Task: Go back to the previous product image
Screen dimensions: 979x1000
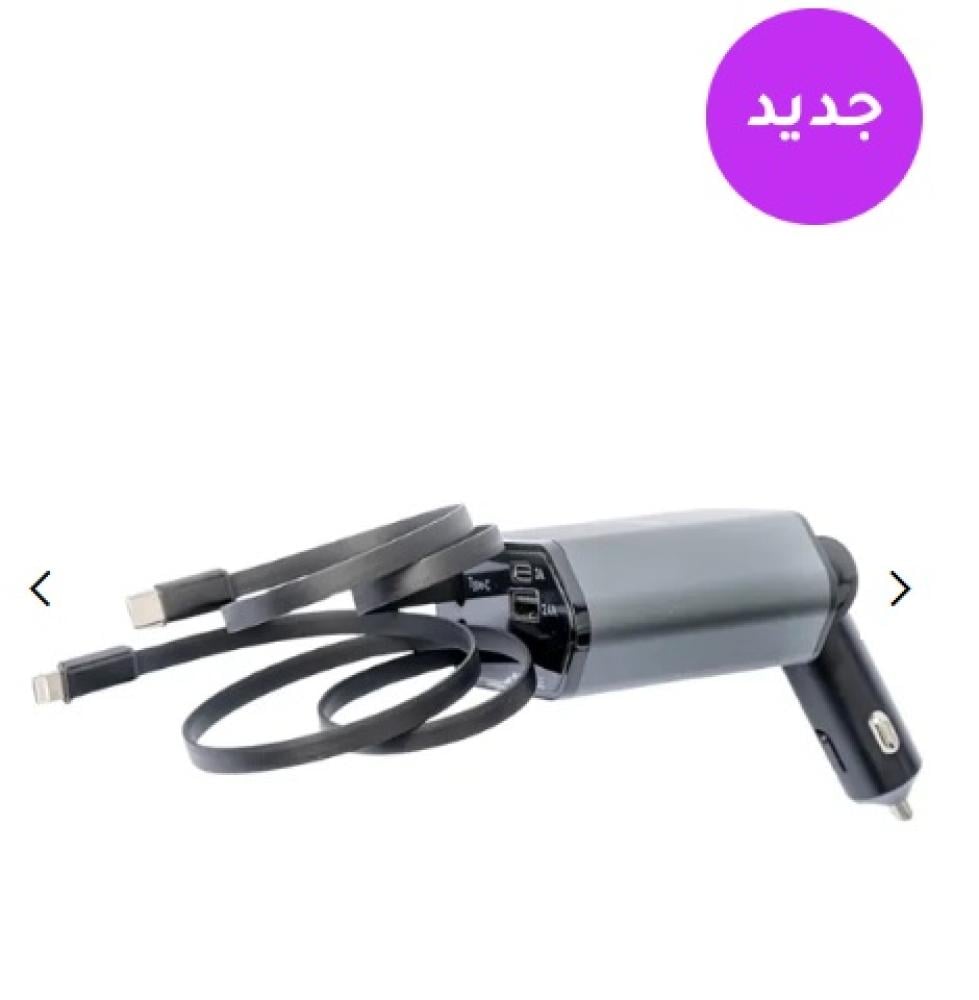Action: 40,590
